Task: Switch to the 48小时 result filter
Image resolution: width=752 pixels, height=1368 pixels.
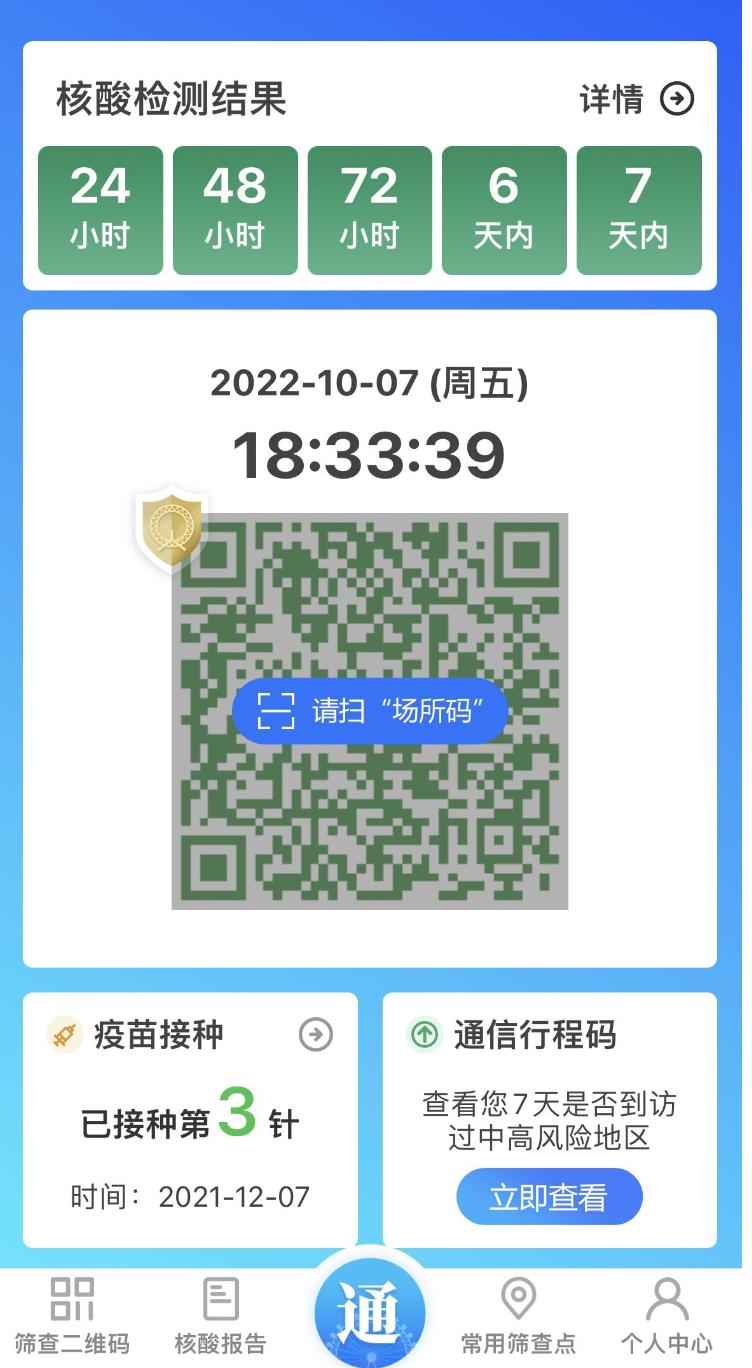Action: click(x=235, y=208)
